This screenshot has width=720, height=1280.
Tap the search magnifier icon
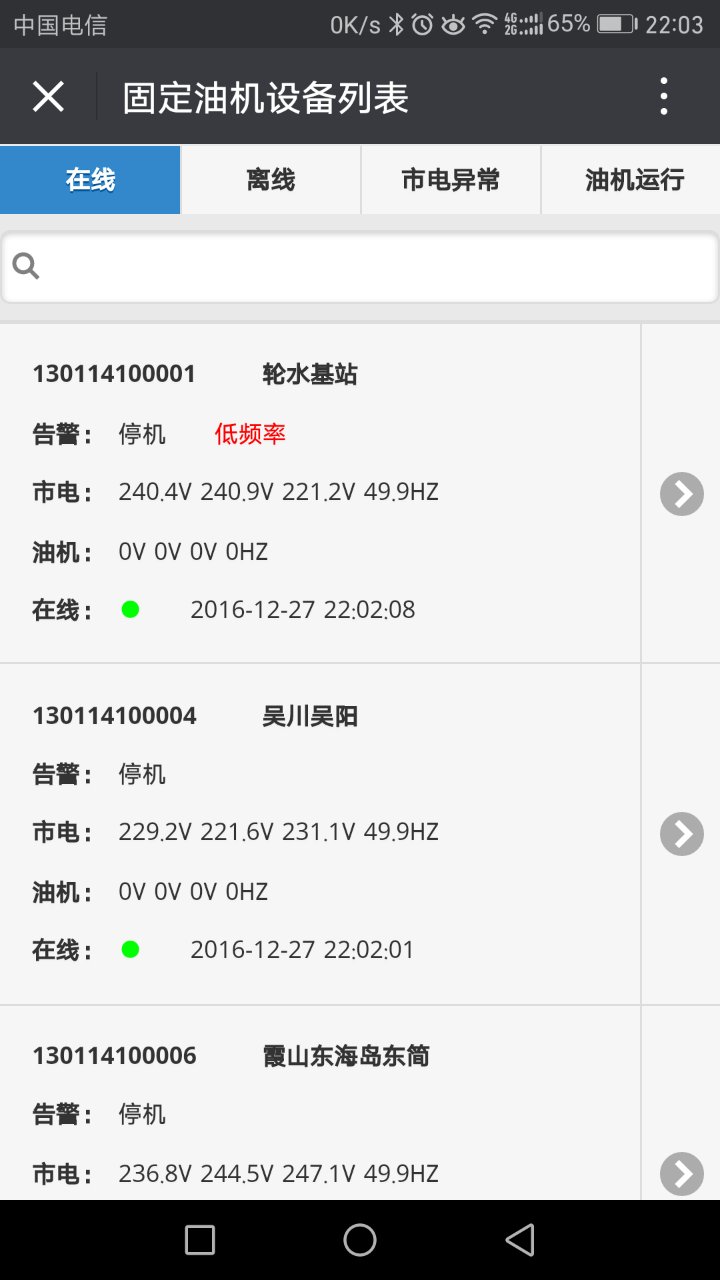(26, 265)
